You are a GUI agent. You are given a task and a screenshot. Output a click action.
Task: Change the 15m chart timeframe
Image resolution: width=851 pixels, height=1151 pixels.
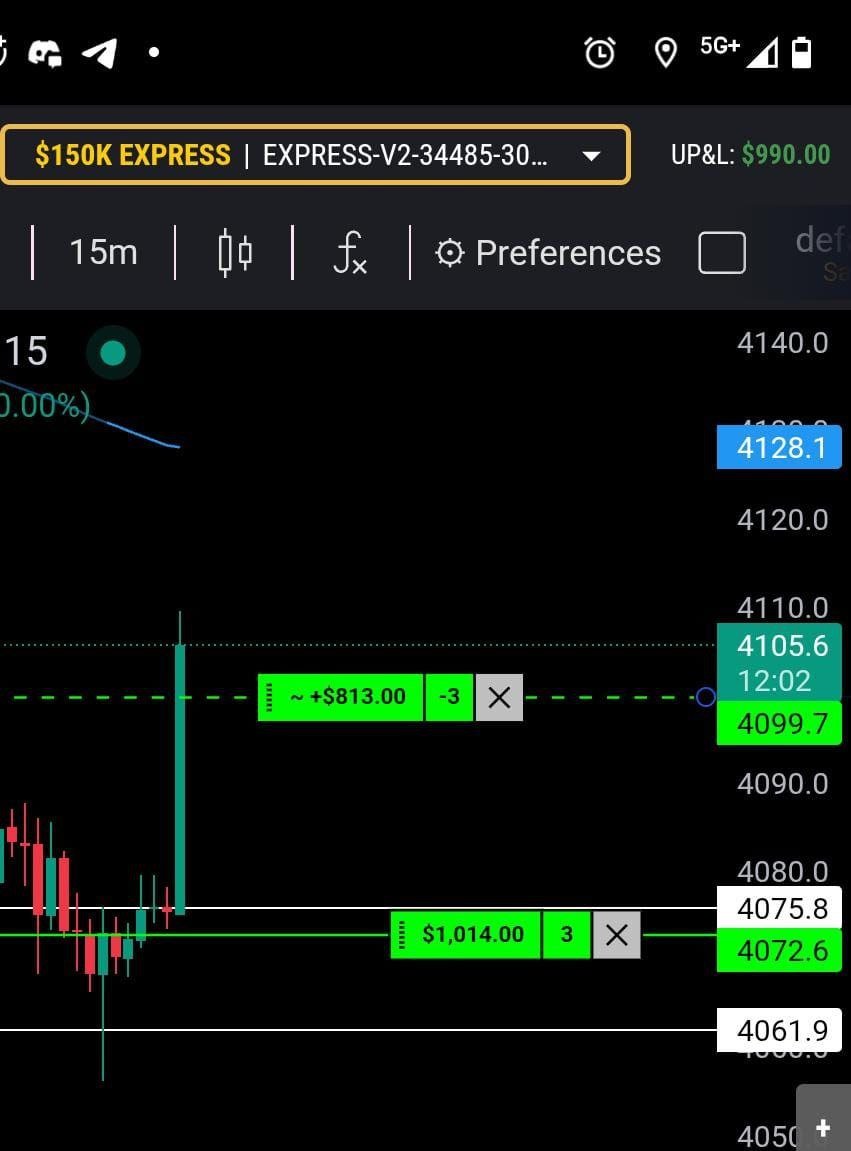(103, 252)
